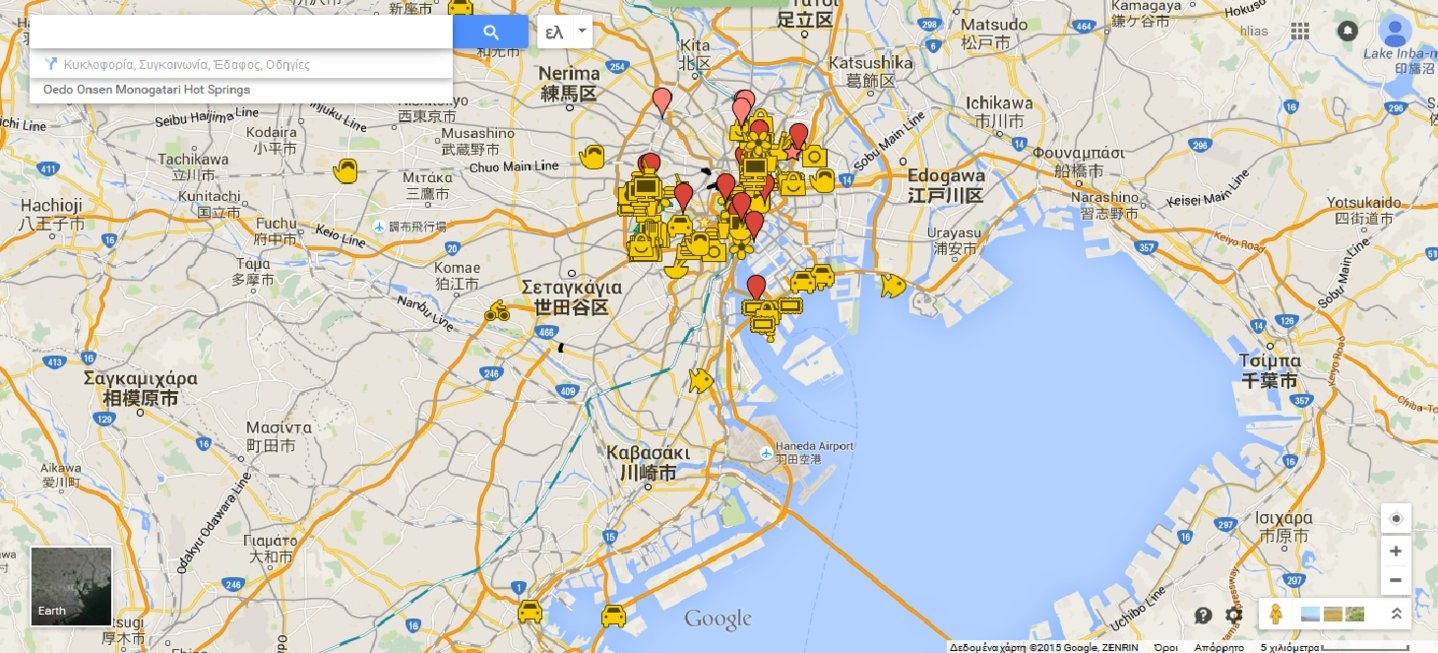Screen dimensions: 1438x653
Task: Open the Google apps grid
Action: click(x=1300, y=31)
